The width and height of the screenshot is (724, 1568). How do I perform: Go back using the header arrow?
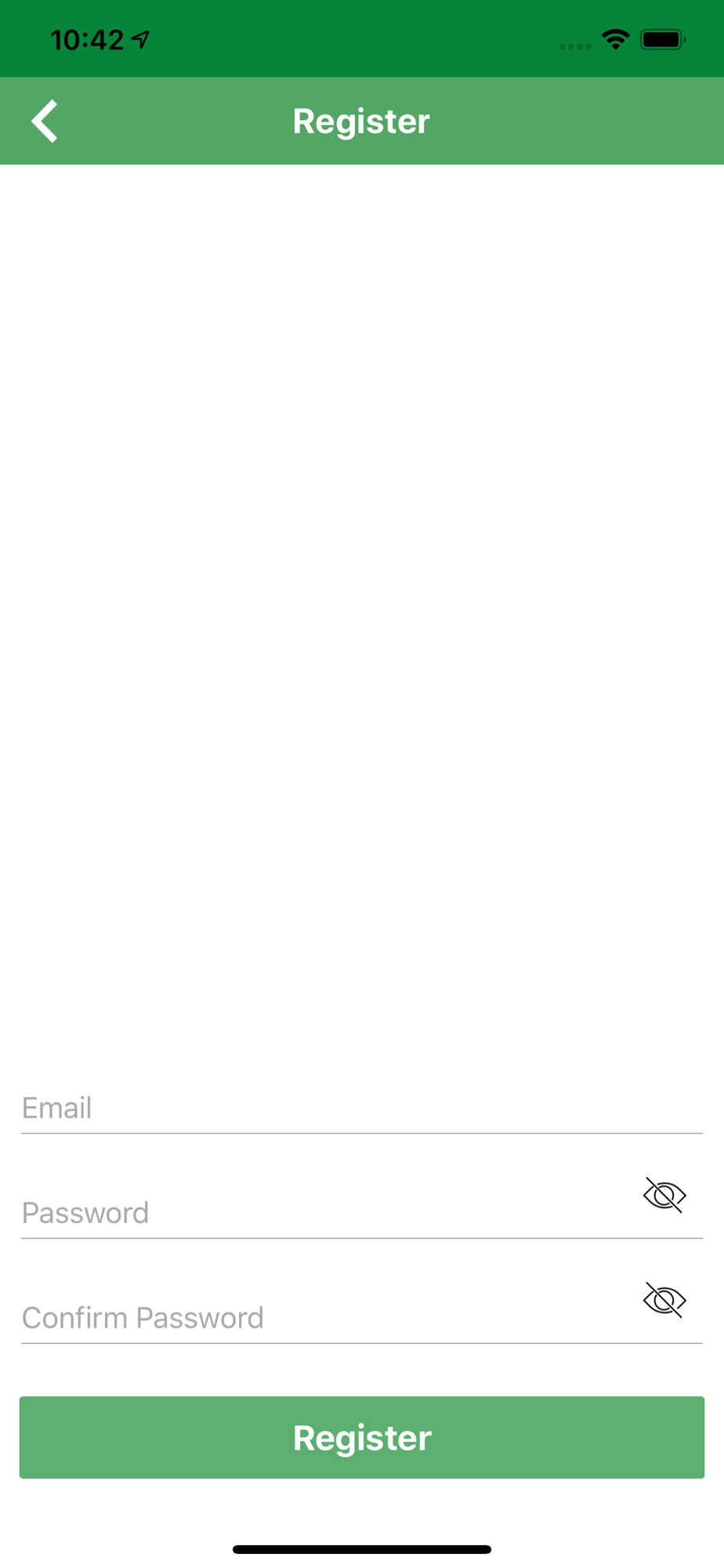pos(45,121)
